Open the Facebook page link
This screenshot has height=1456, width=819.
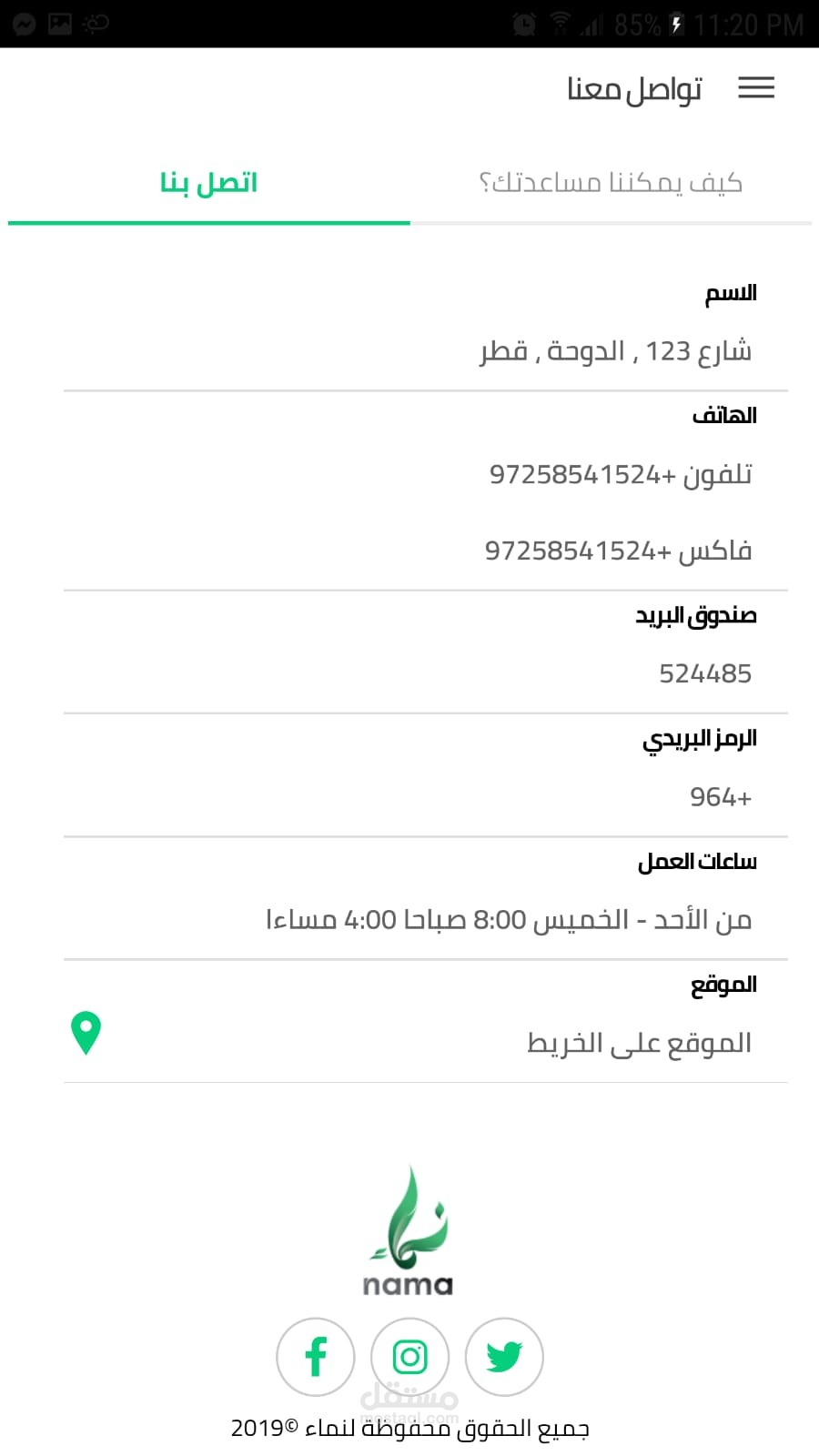tap(316, 1357)
